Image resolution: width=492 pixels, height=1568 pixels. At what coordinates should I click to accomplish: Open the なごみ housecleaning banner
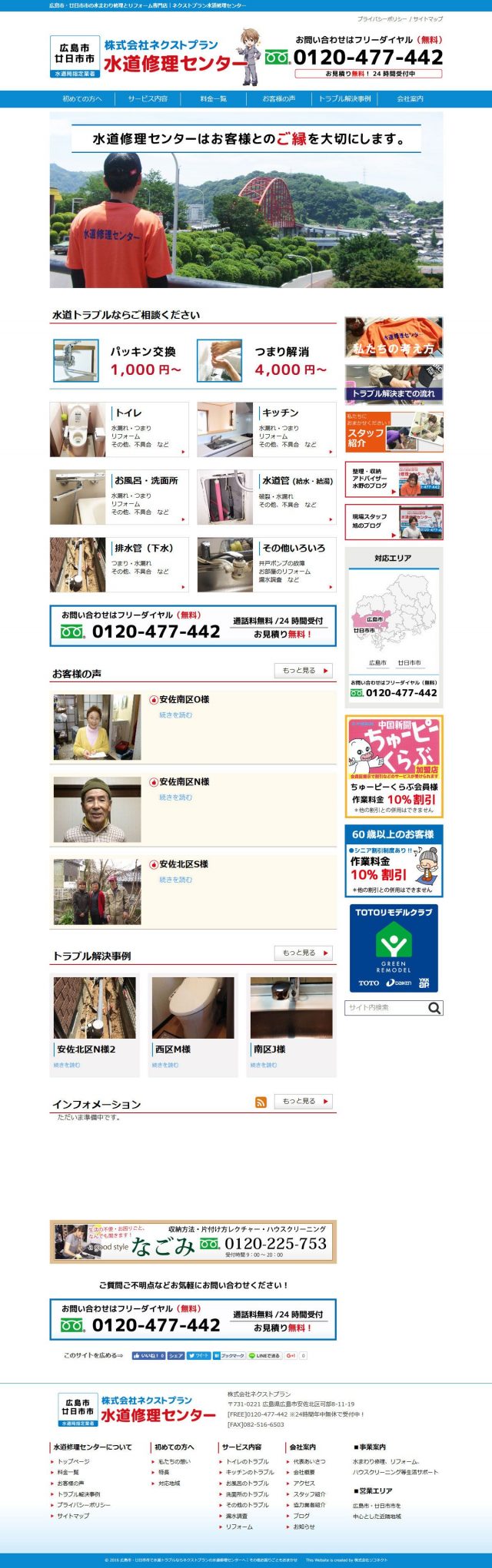[x=193, y=1242]
